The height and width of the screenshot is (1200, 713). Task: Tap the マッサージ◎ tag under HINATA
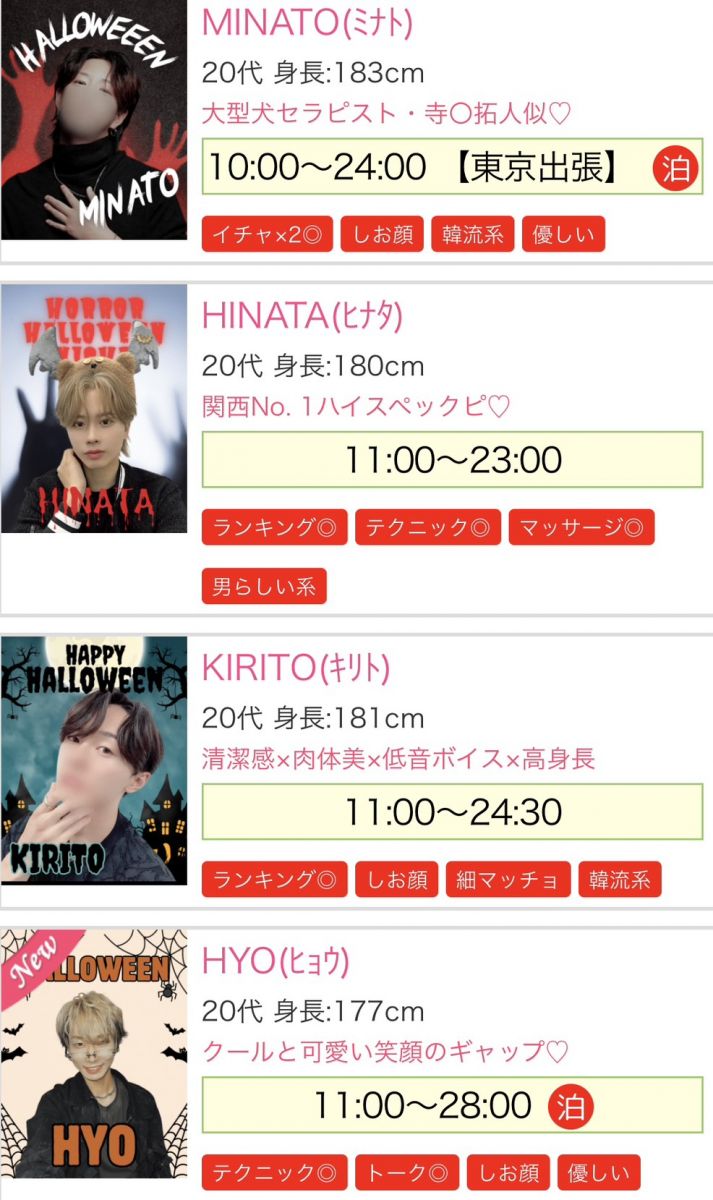[x=581, y=527]
